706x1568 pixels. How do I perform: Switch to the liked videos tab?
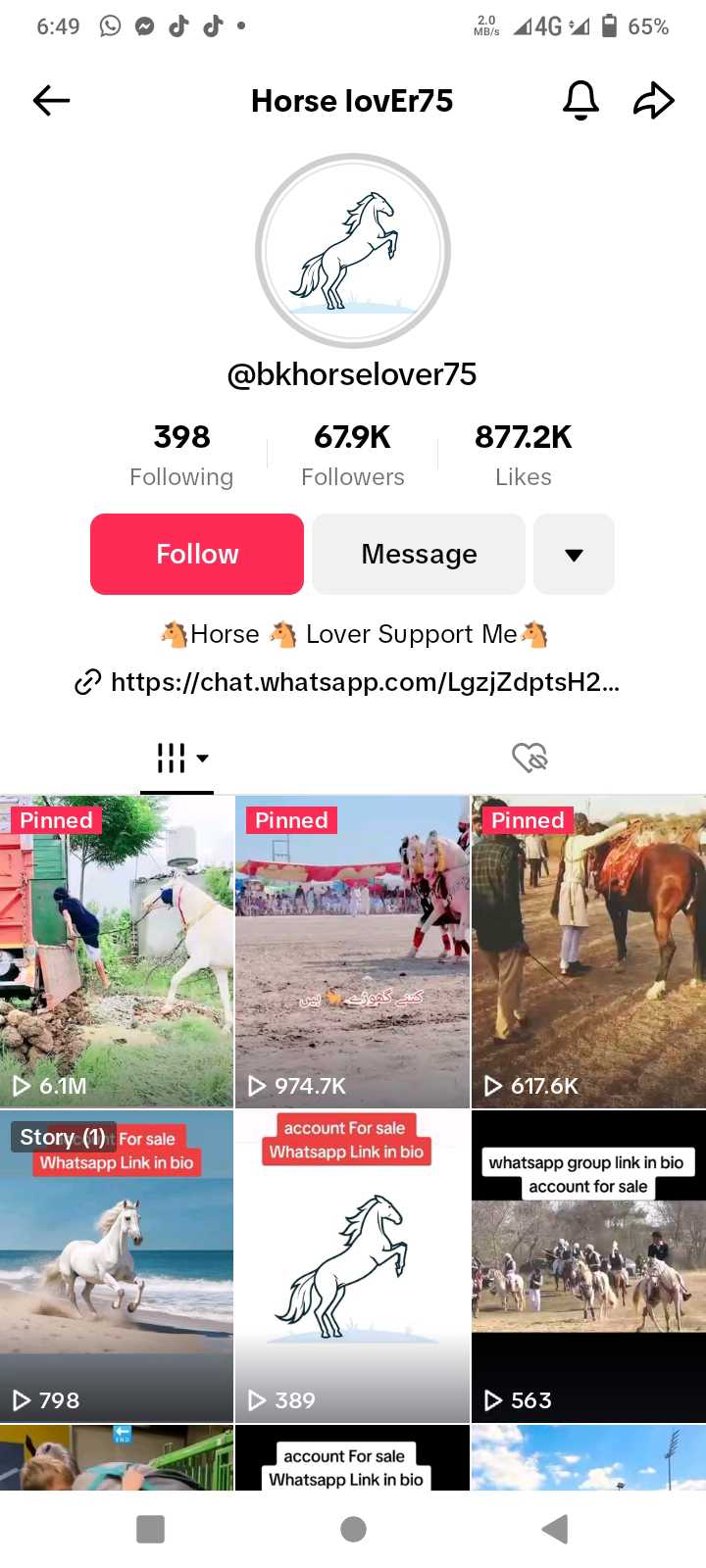point(529,758)
